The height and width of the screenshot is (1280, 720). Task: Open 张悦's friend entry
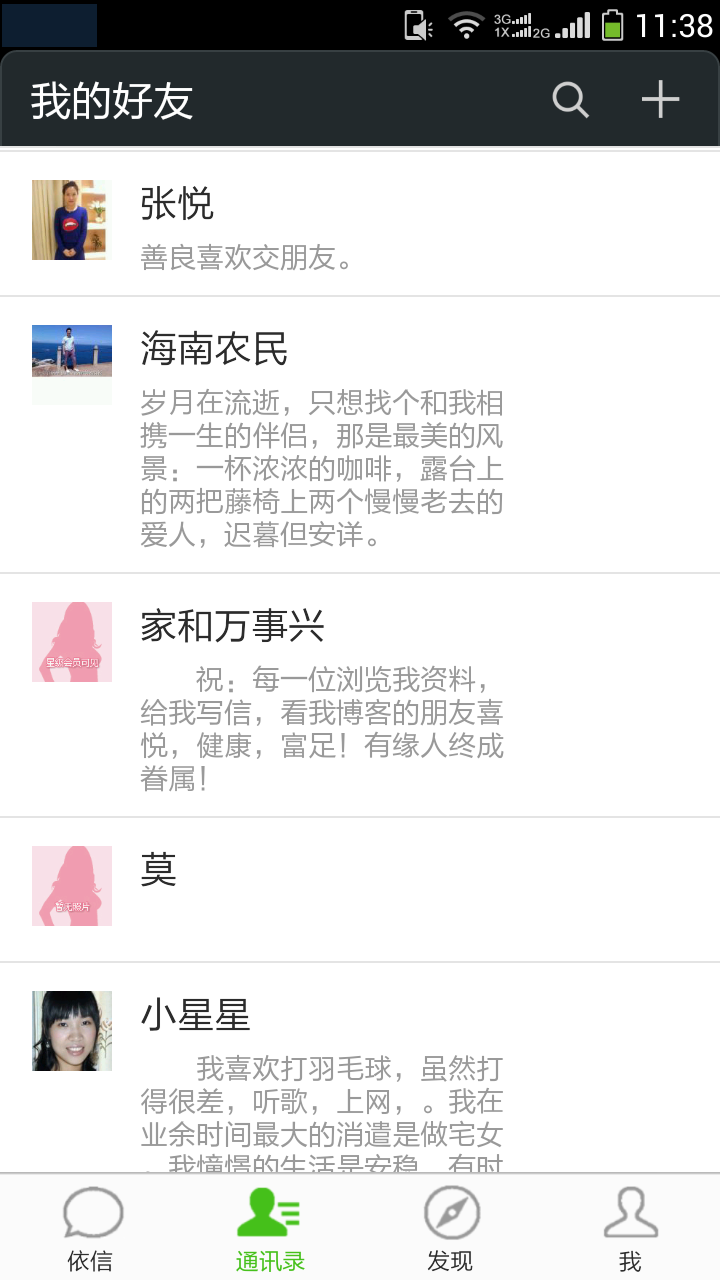(360, 224)
